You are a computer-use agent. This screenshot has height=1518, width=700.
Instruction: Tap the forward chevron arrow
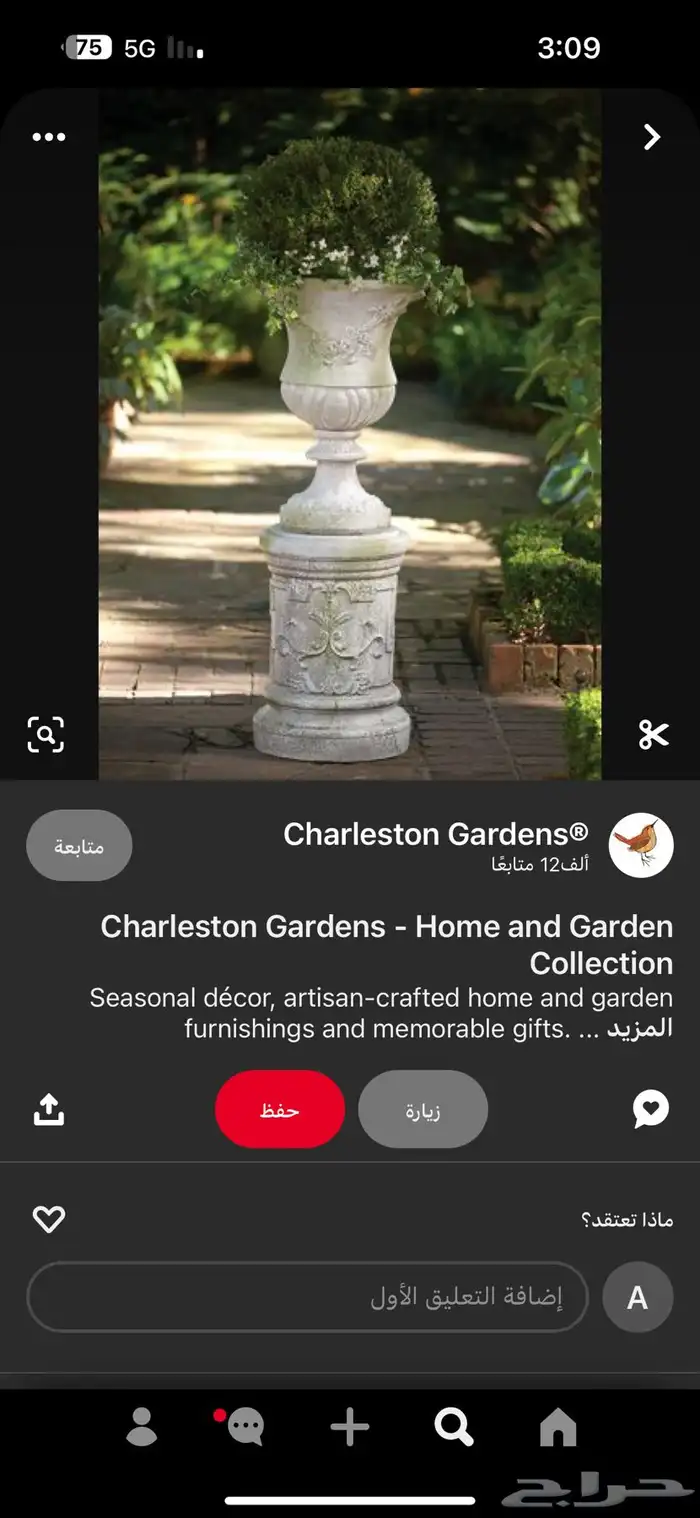652,137
